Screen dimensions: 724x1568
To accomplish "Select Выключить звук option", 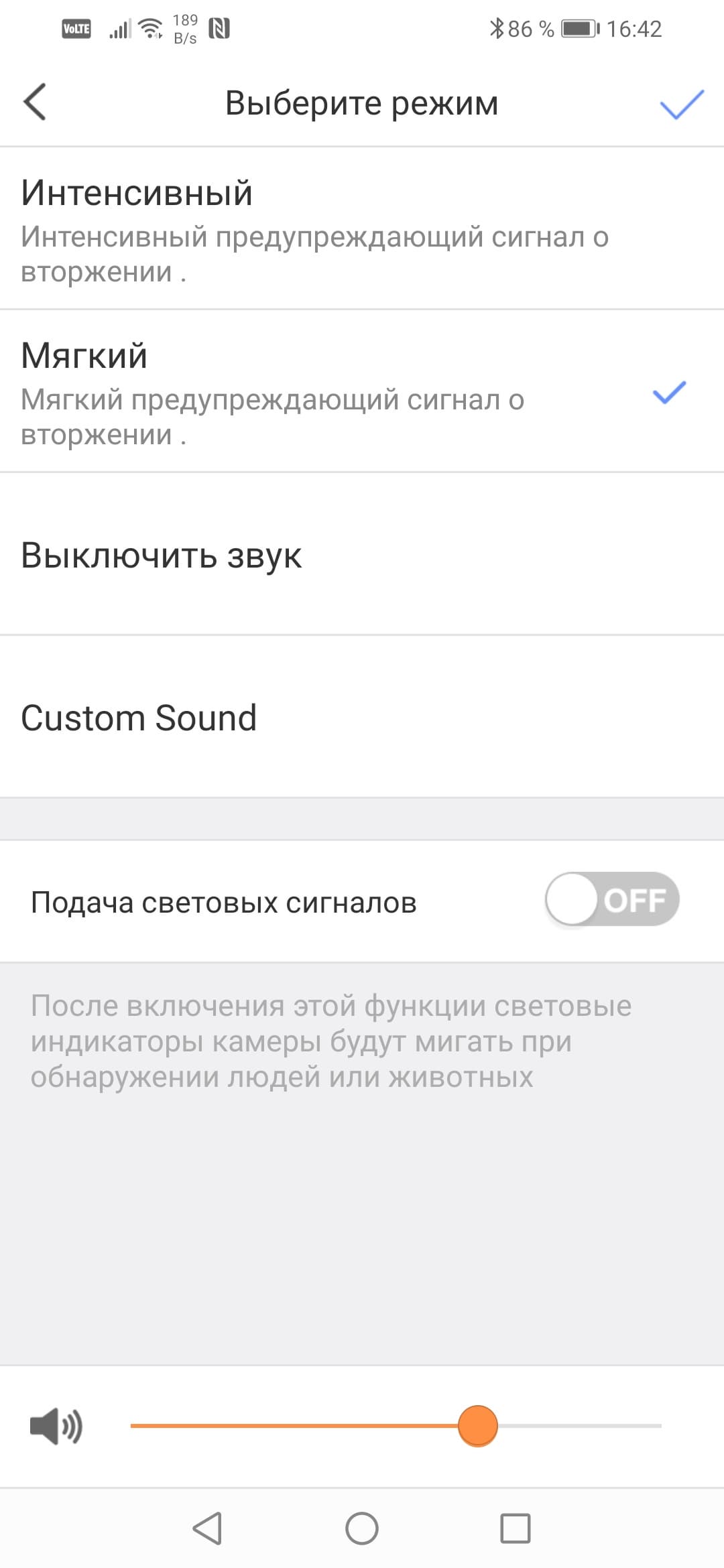I will point(362,555).
